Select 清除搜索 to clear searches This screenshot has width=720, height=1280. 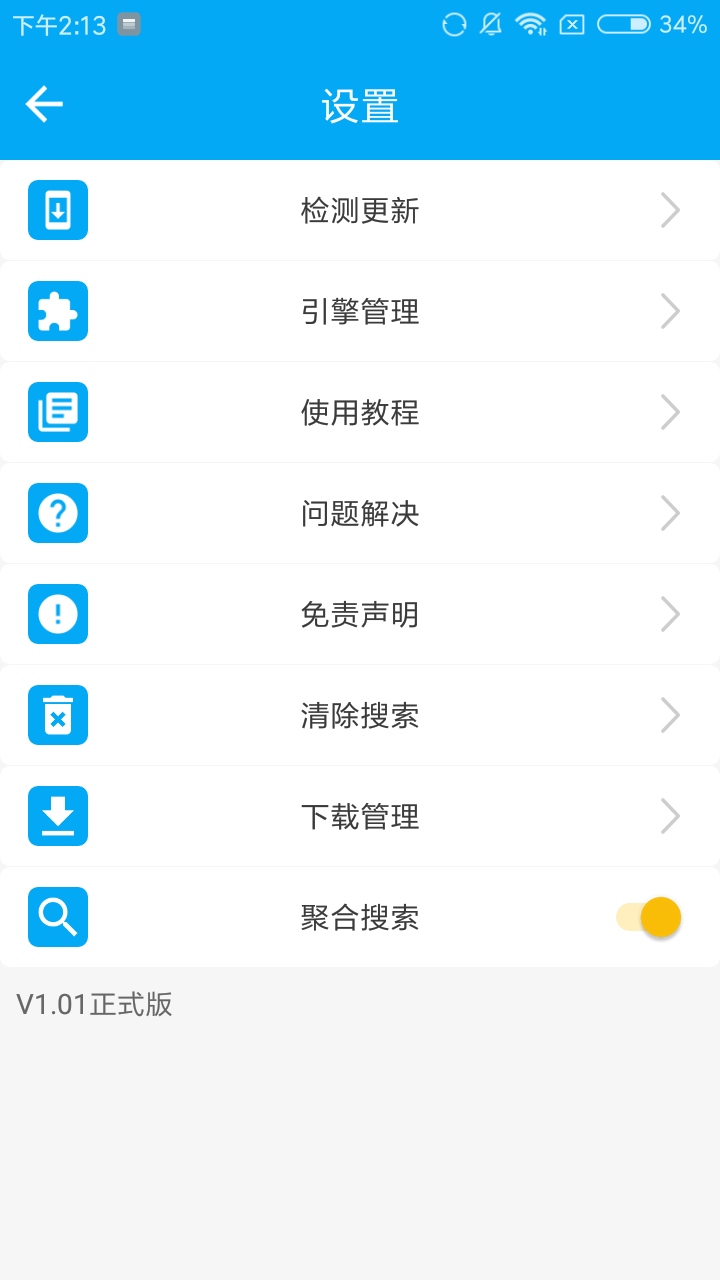click(x=360, y=715)
